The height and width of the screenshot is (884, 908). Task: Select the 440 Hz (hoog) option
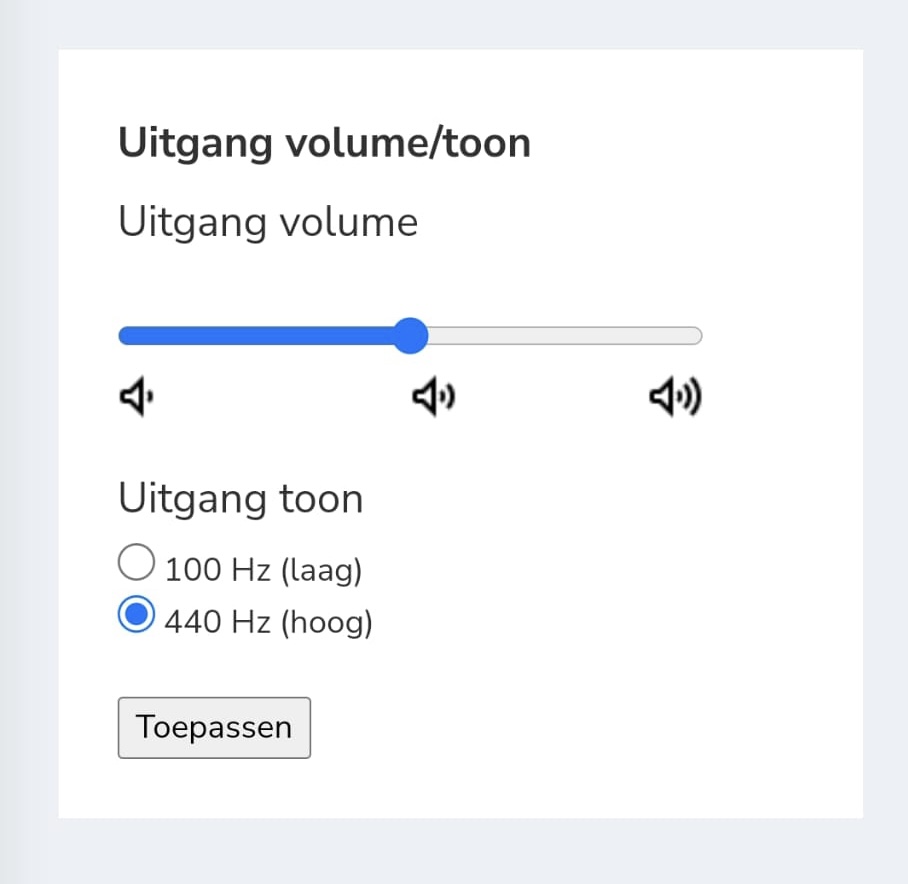coord(137,615)
